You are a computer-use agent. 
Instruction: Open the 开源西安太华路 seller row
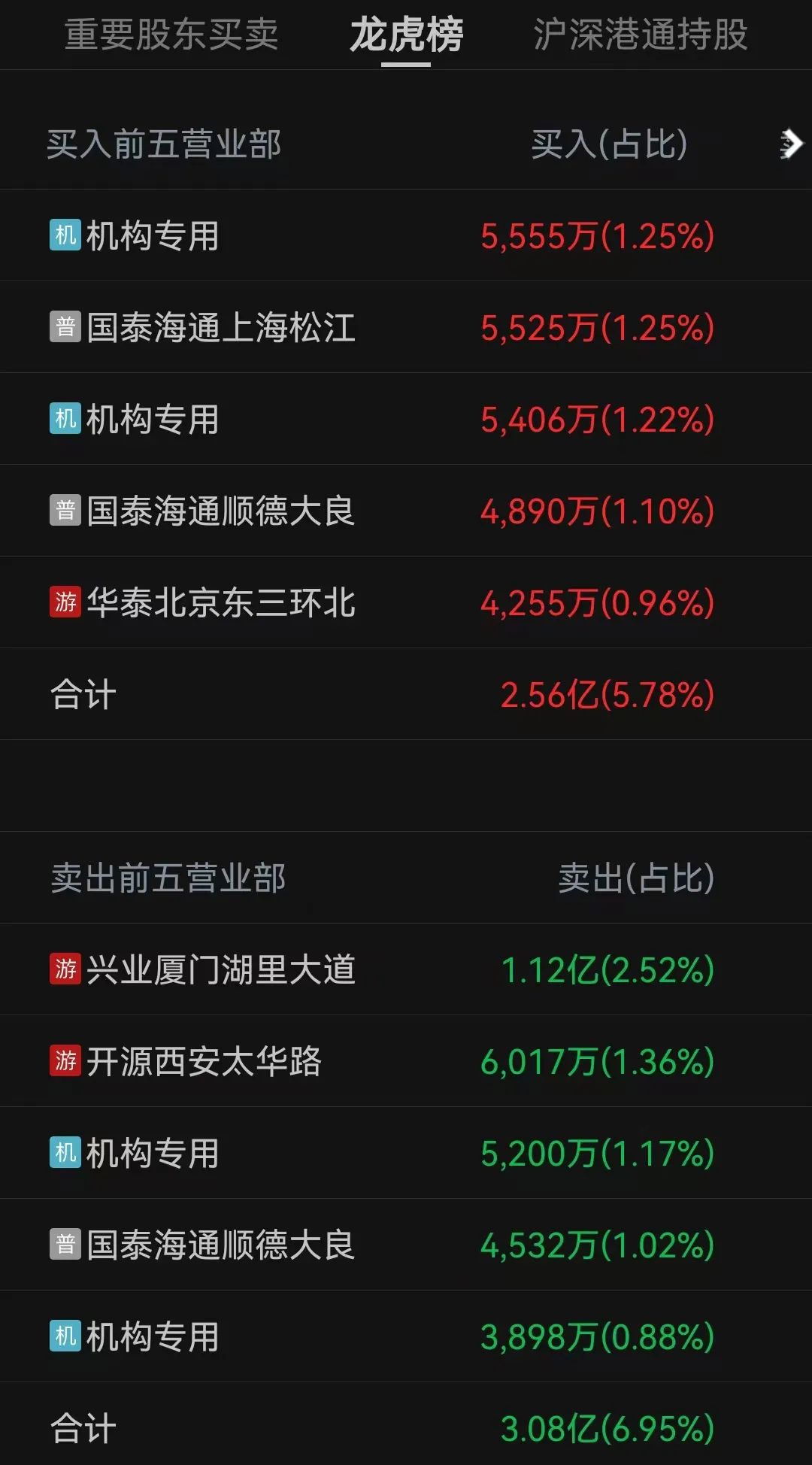click(406, 1061)
